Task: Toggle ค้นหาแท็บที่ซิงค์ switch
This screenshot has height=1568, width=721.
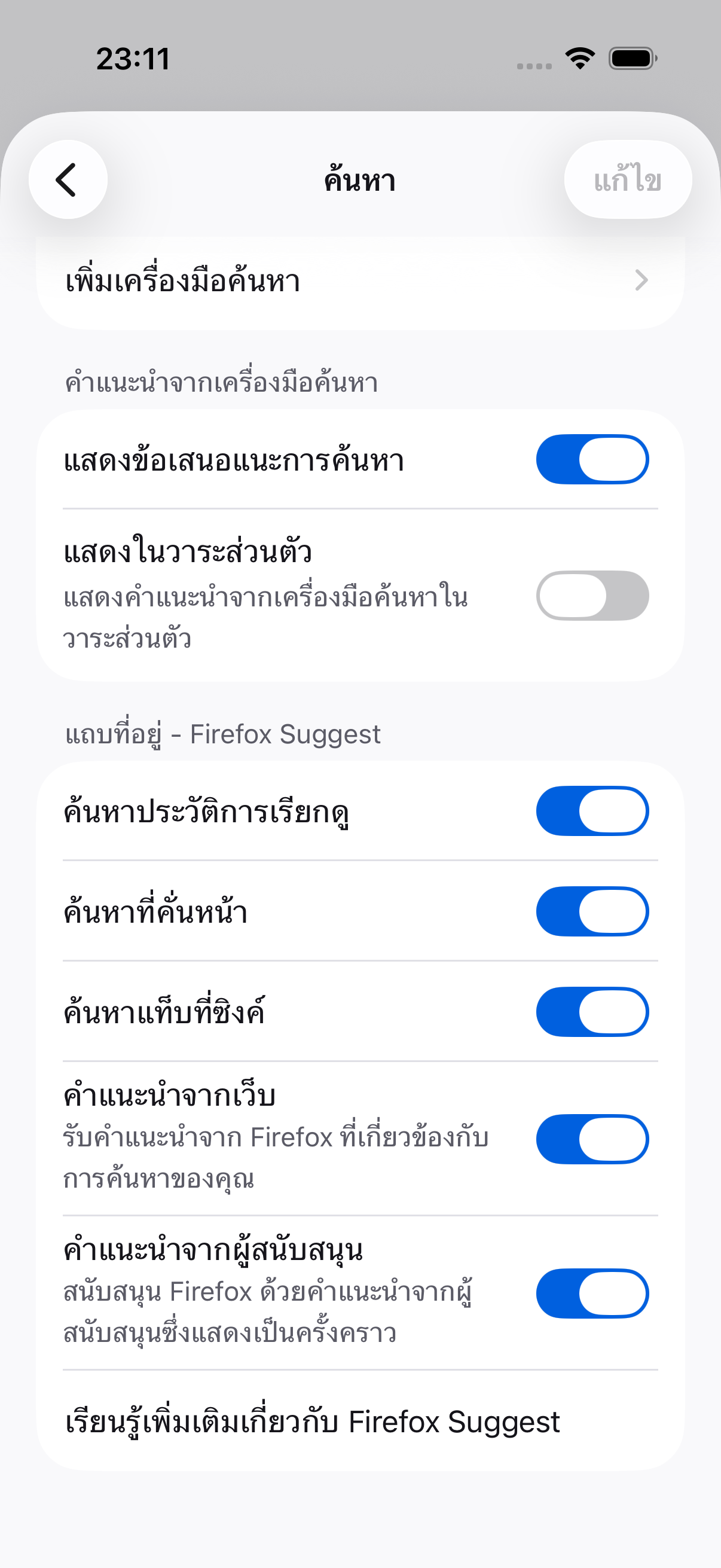Action: [x=592, y=1012]
